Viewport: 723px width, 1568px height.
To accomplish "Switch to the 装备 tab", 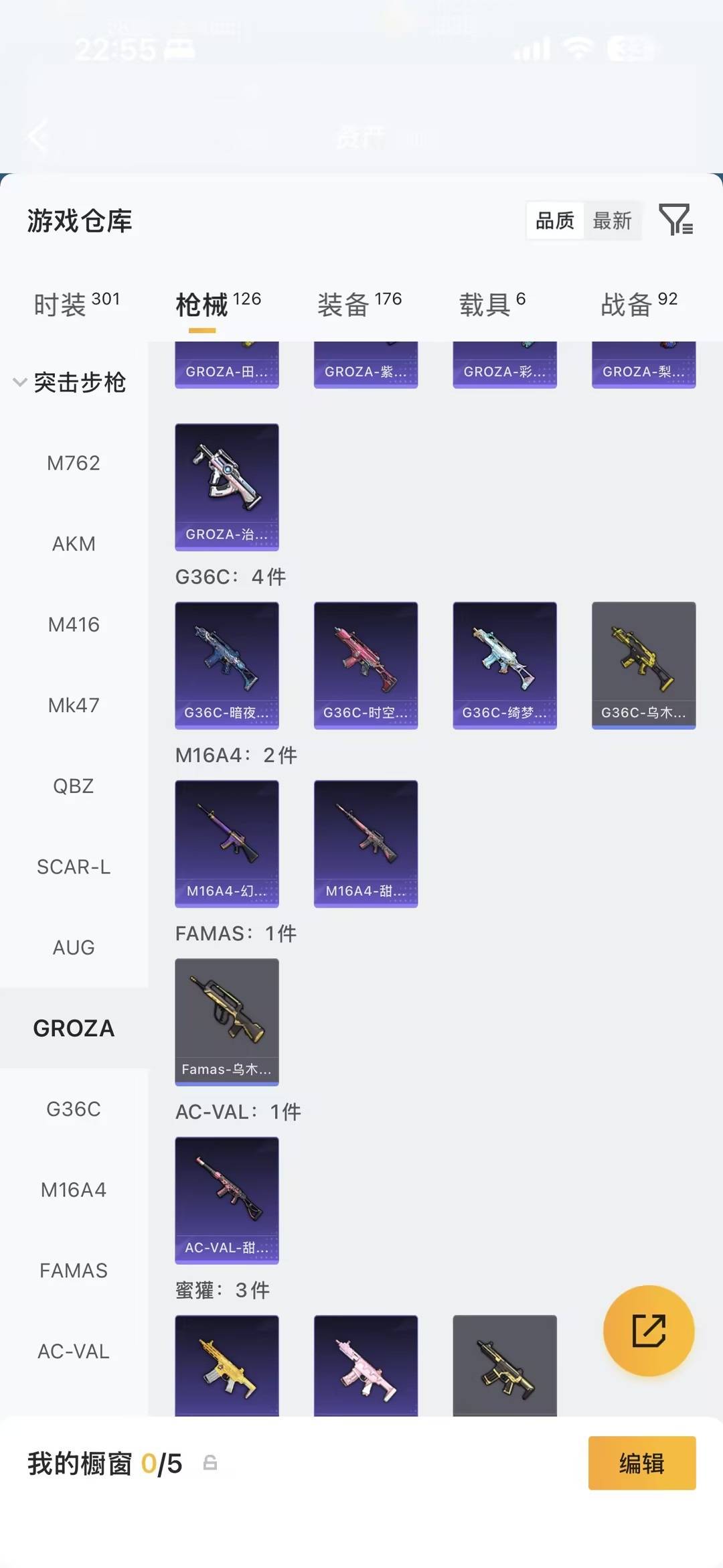I will 359,304.
